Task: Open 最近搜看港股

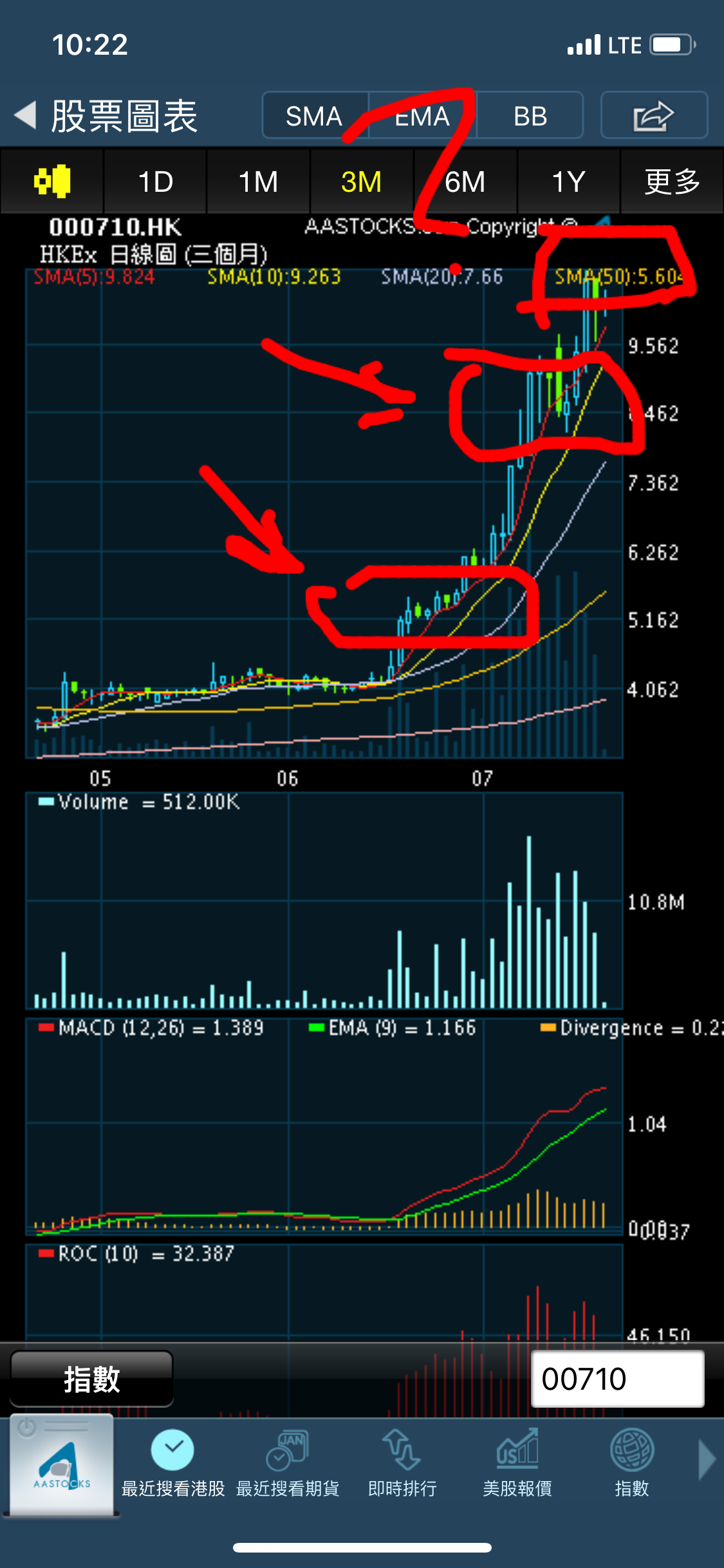Action: point(173,1464)
